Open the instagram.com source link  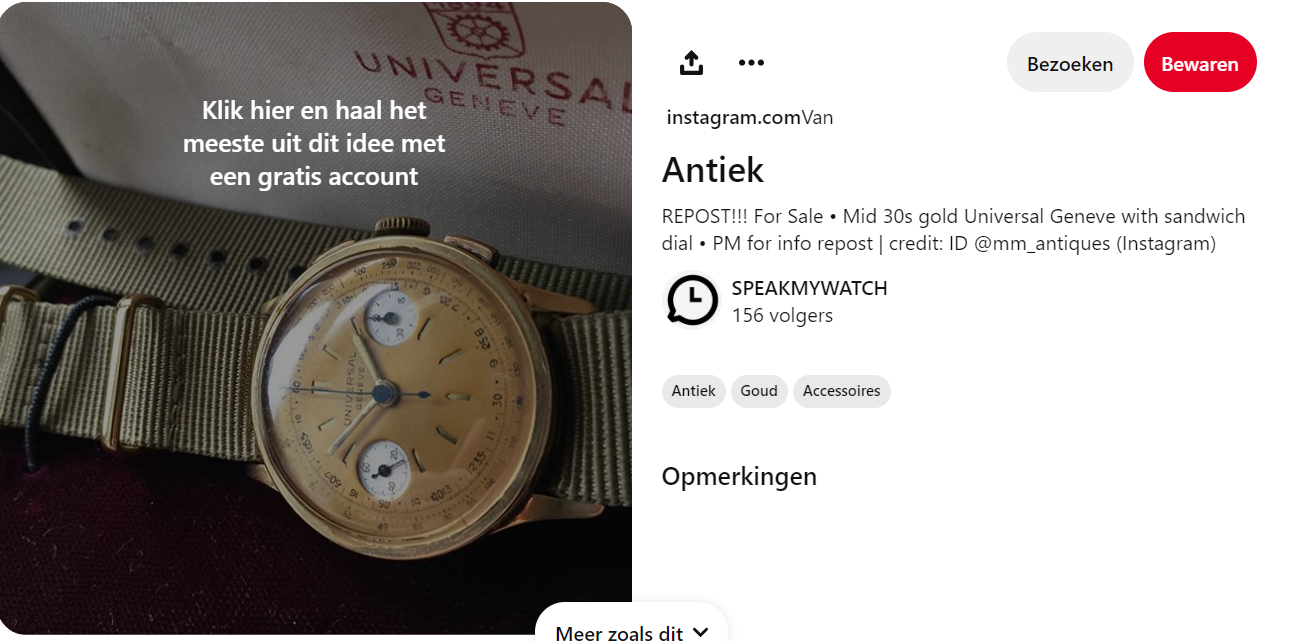[733, 118]
